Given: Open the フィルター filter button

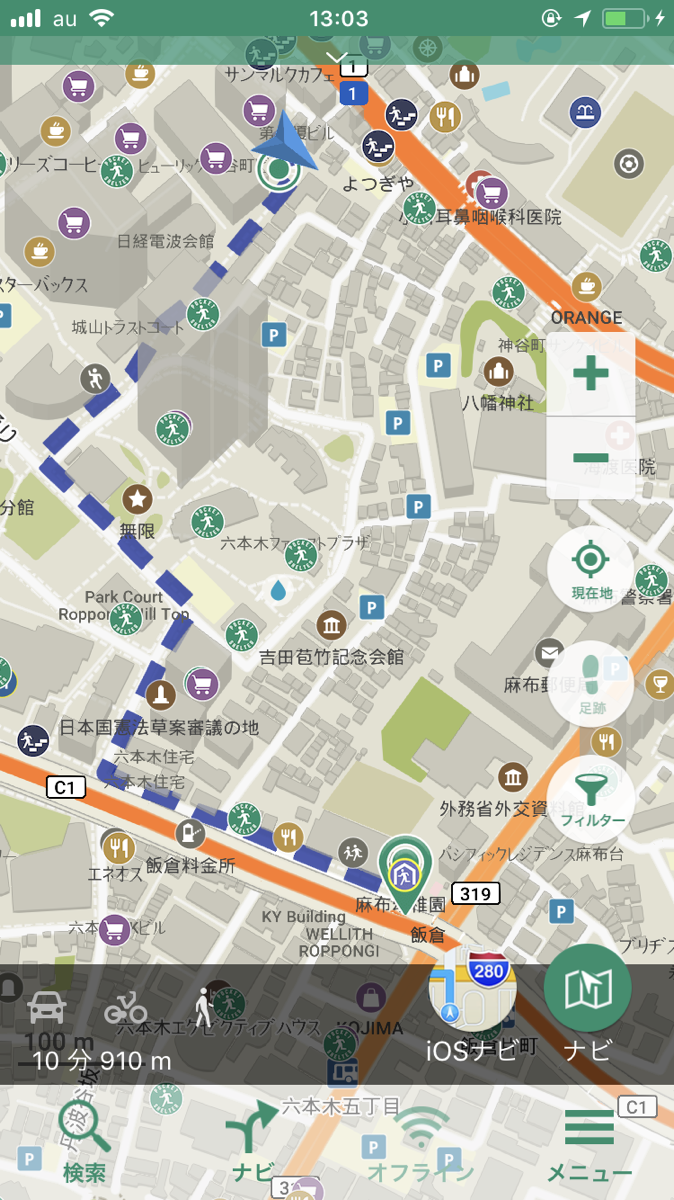Looking at the screenshot, I should [591, 799].
